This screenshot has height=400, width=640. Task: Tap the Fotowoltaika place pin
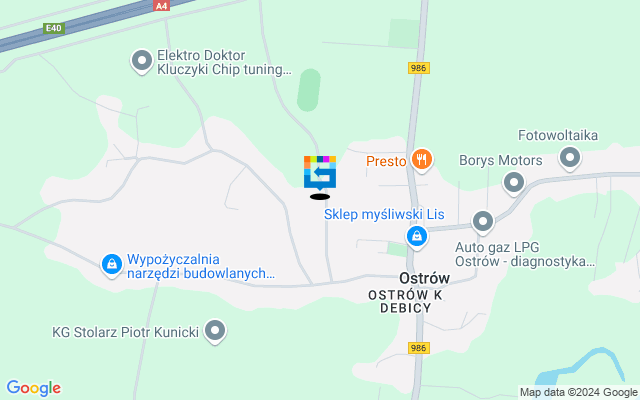point(570,156)
